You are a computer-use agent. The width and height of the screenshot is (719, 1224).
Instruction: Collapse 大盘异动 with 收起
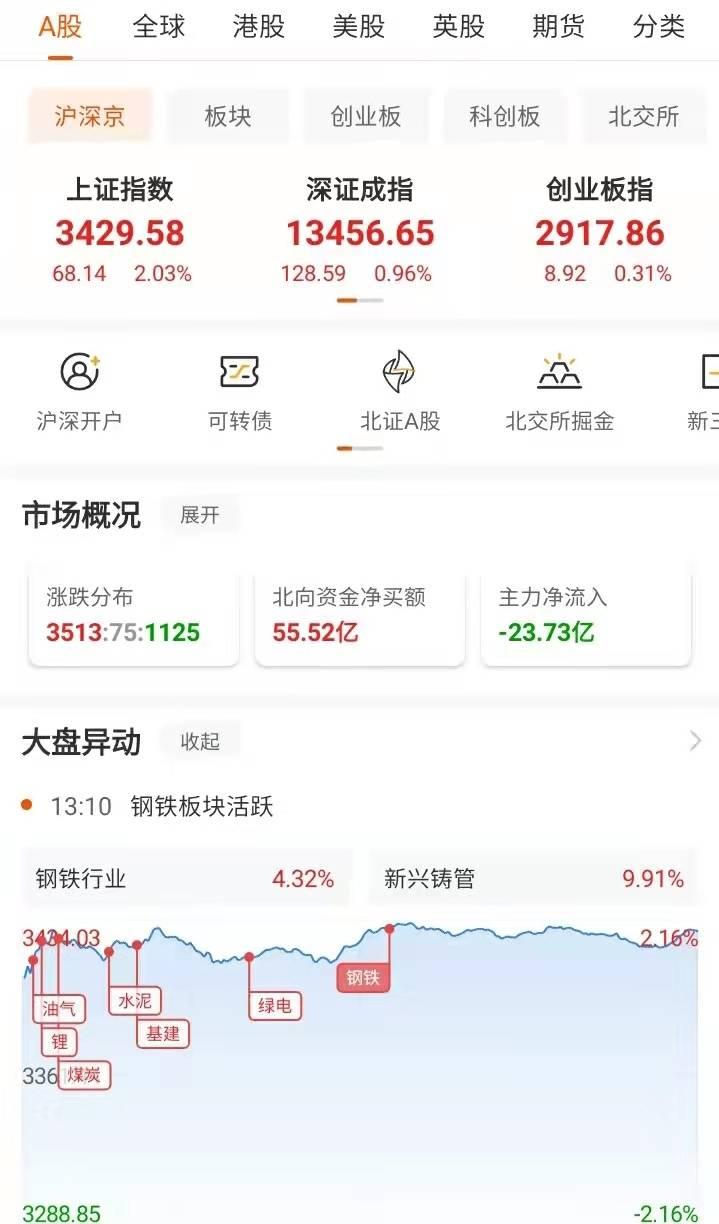tap(200, 741)
